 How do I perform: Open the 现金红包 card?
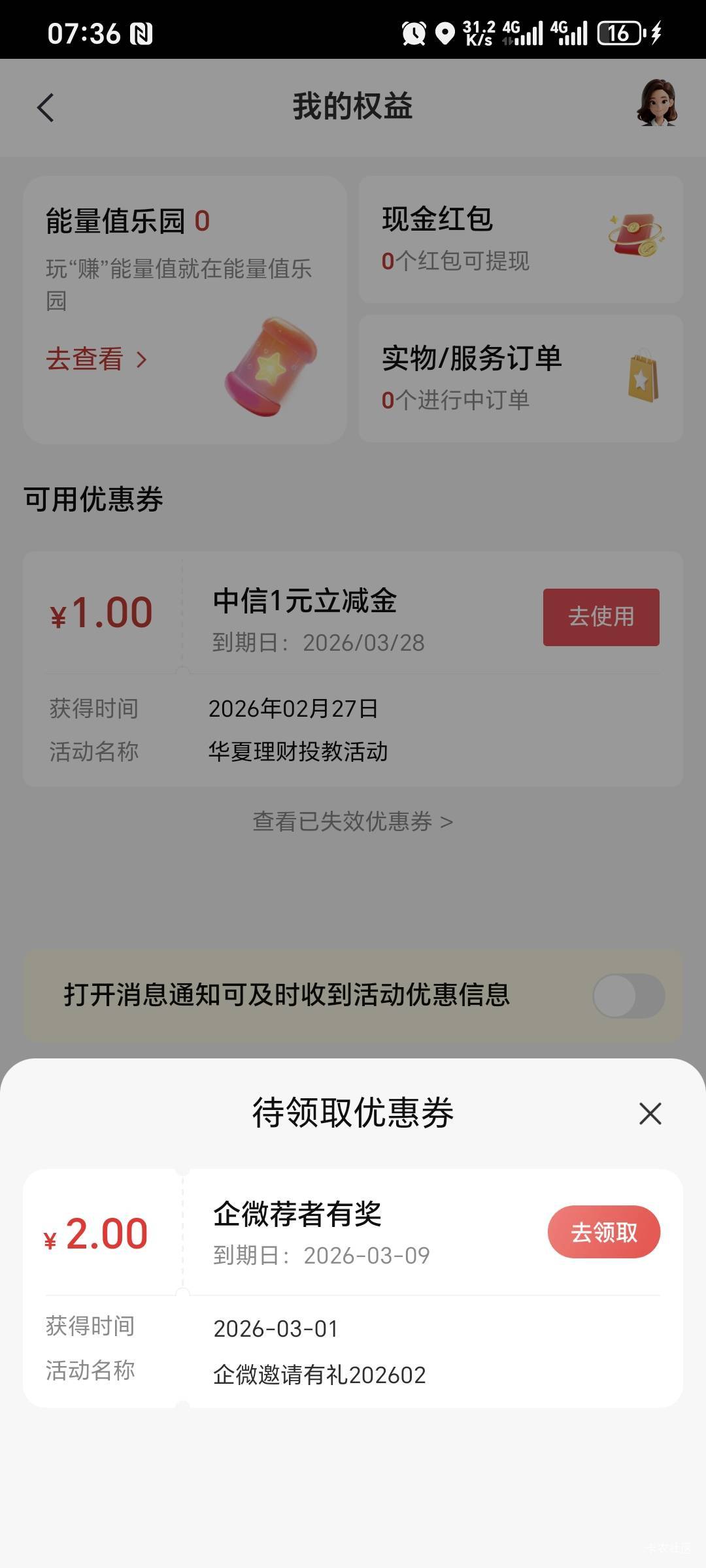pos(520,239)
